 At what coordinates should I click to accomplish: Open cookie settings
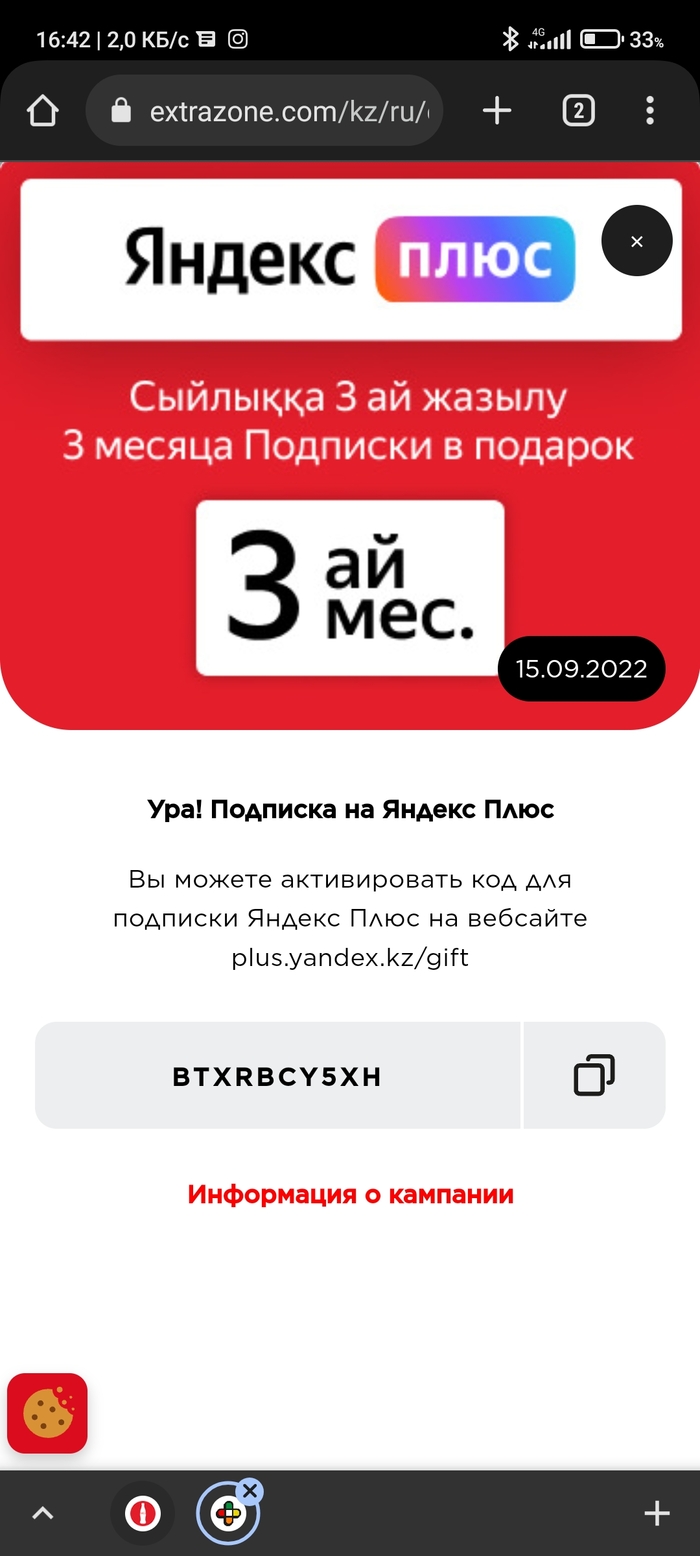[x=47, y=1413]
